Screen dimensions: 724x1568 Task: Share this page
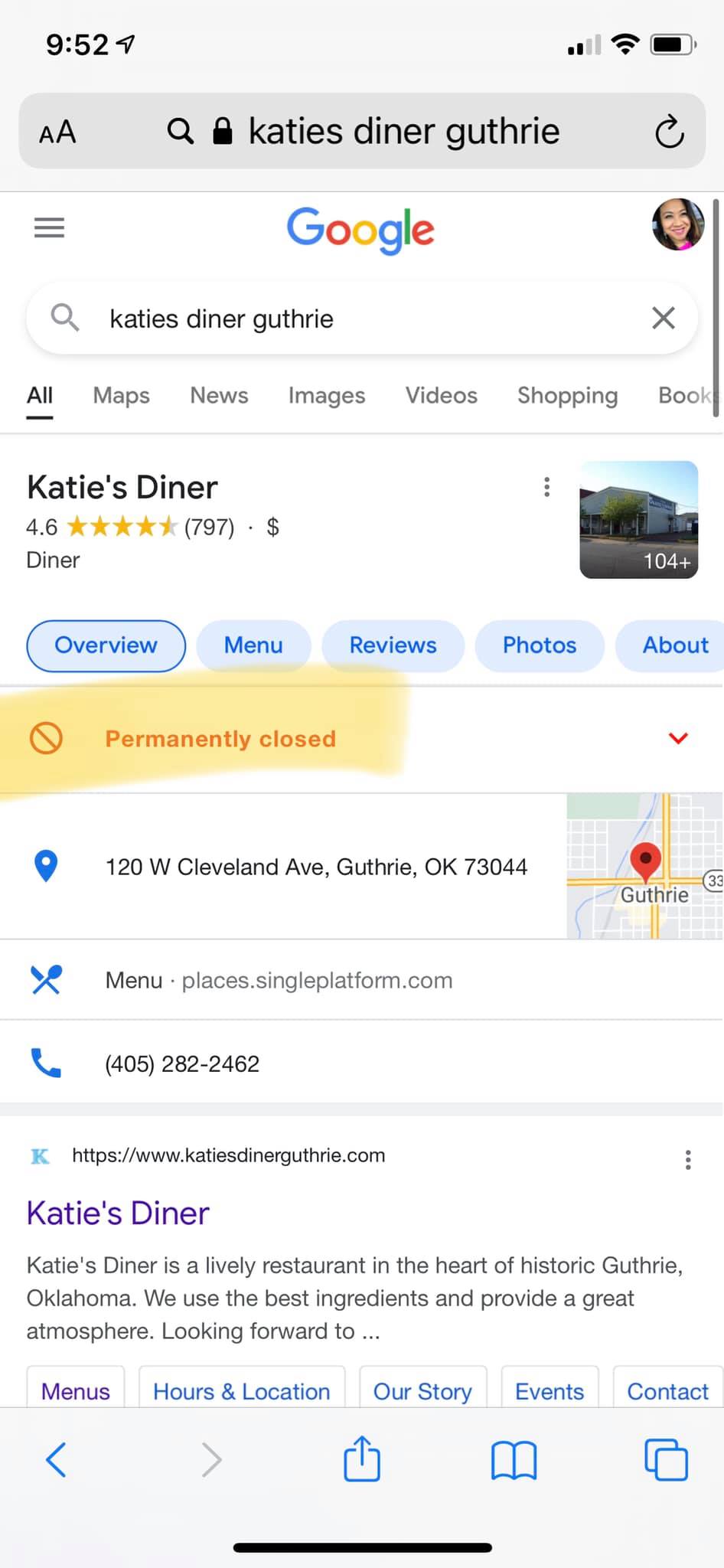[x=362, y=1459]
